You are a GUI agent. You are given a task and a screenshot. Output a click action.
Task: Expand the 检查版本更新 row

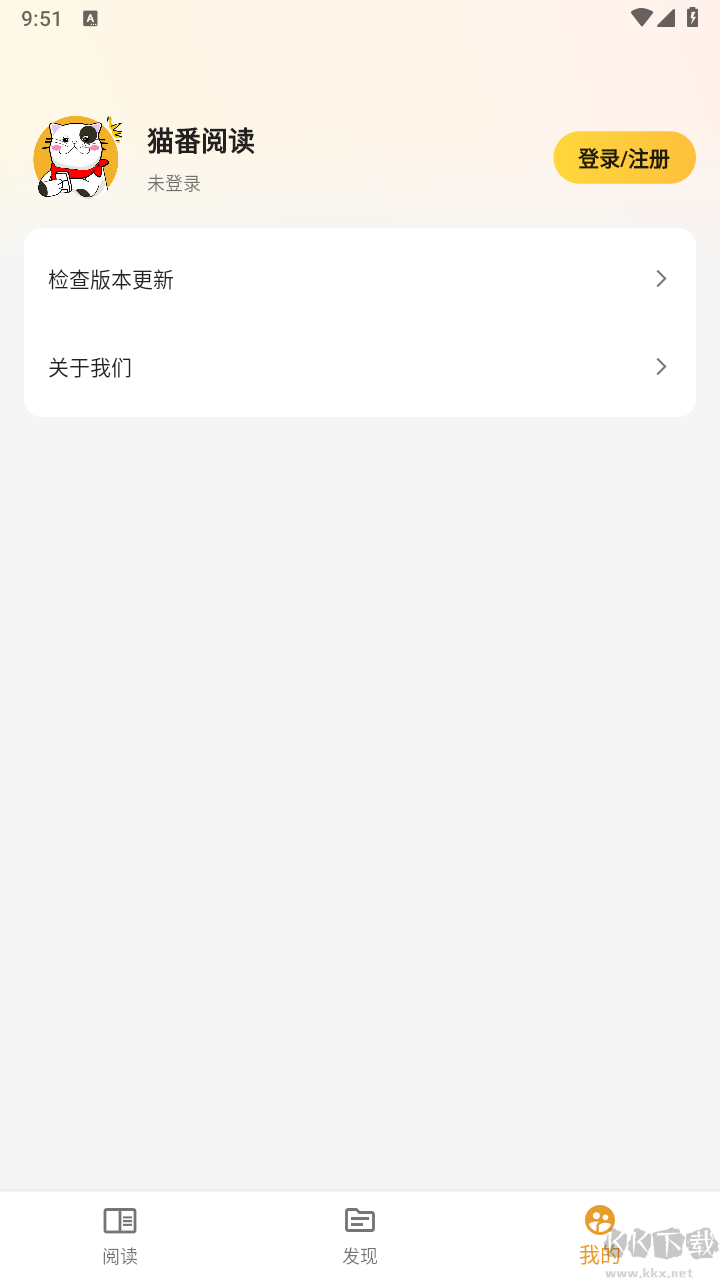360,280
